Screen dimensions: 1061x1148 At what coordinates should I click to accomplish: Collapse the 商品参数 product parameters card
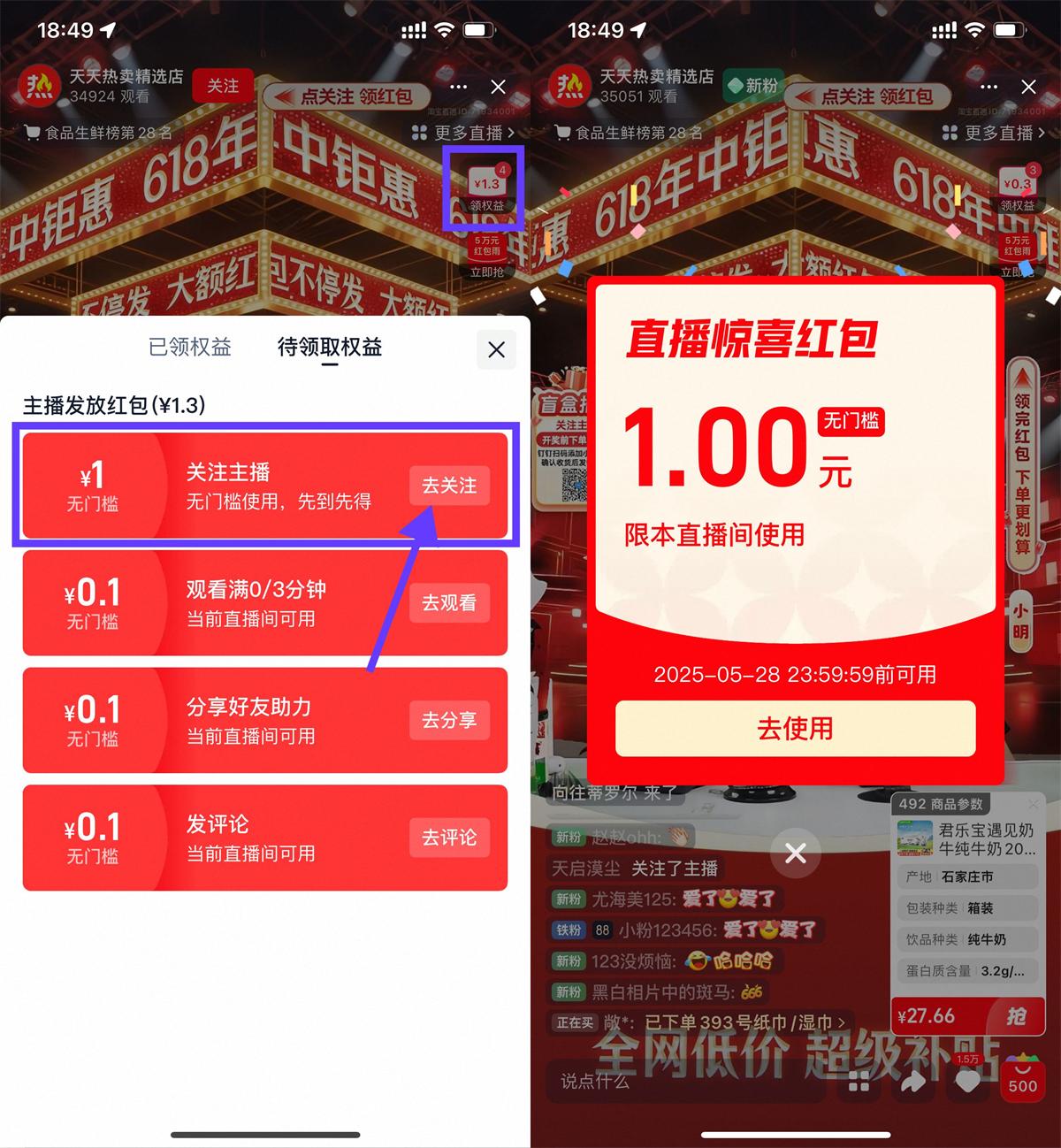click(1034, 804)
